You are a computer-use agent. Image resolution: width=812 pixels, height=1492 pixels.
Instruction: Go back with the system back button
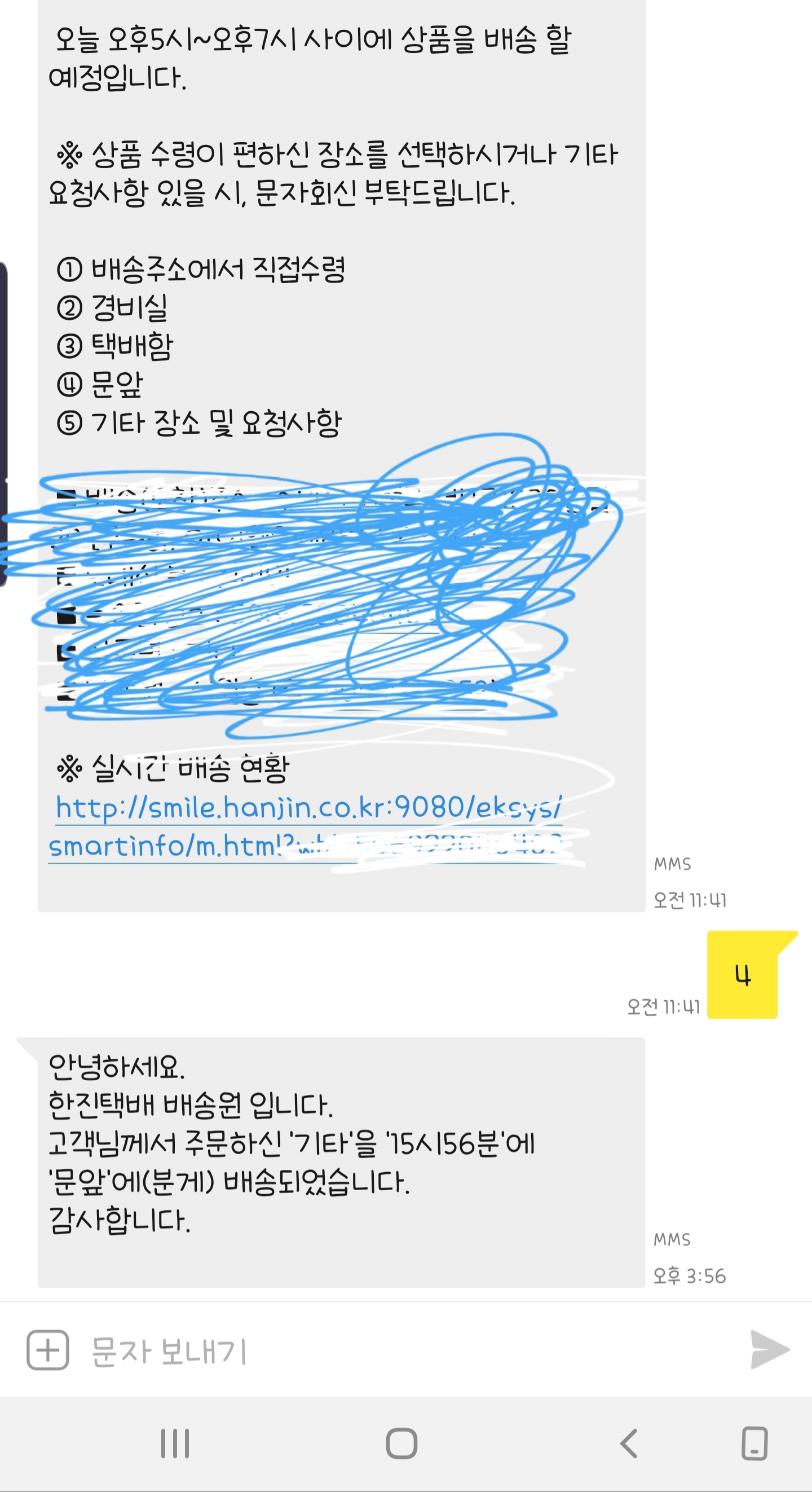pyautogui.click(x=628, y=1443)
